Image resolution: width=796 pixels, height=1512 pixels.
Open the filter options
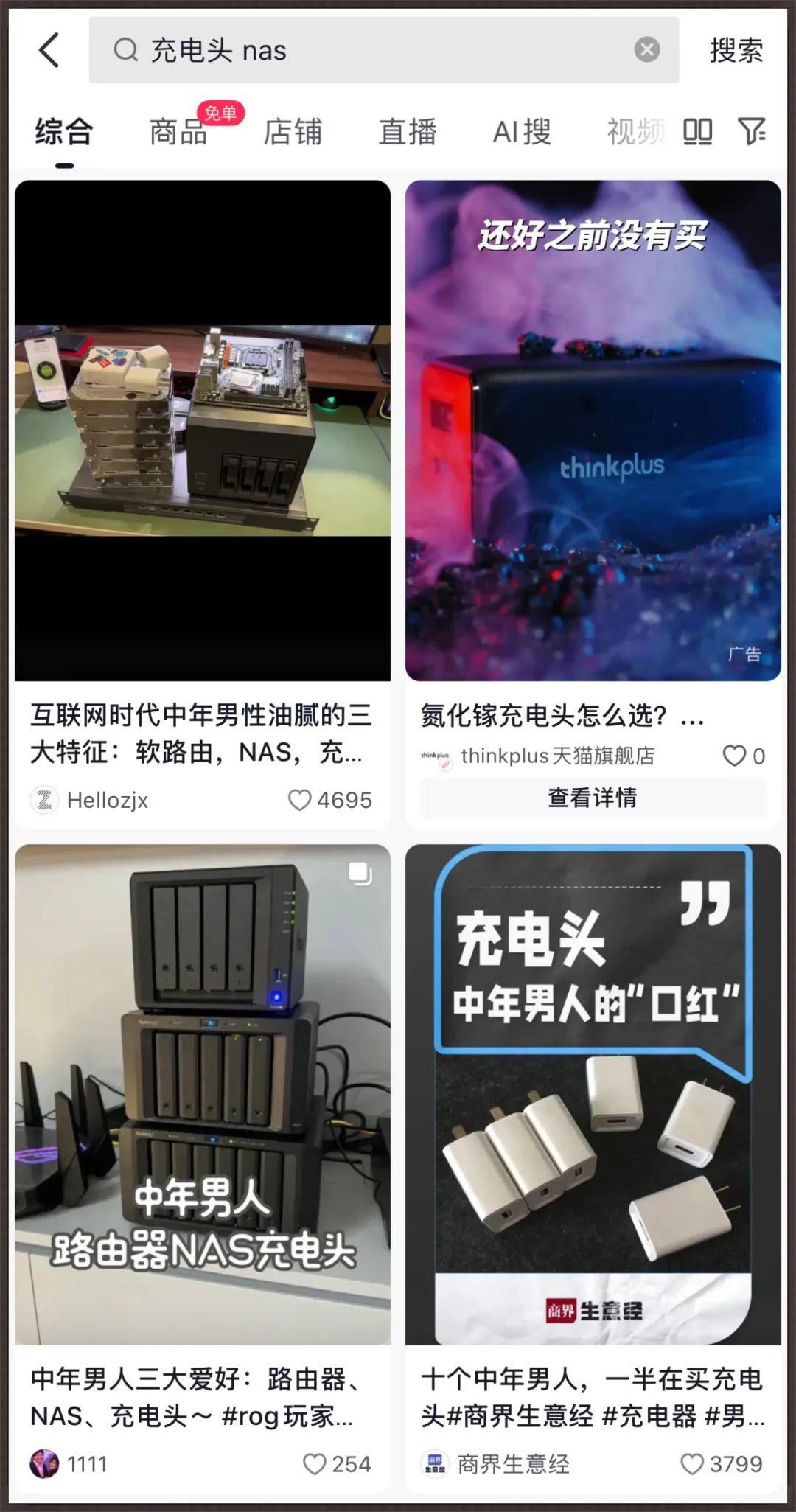[x=752, y=132]
